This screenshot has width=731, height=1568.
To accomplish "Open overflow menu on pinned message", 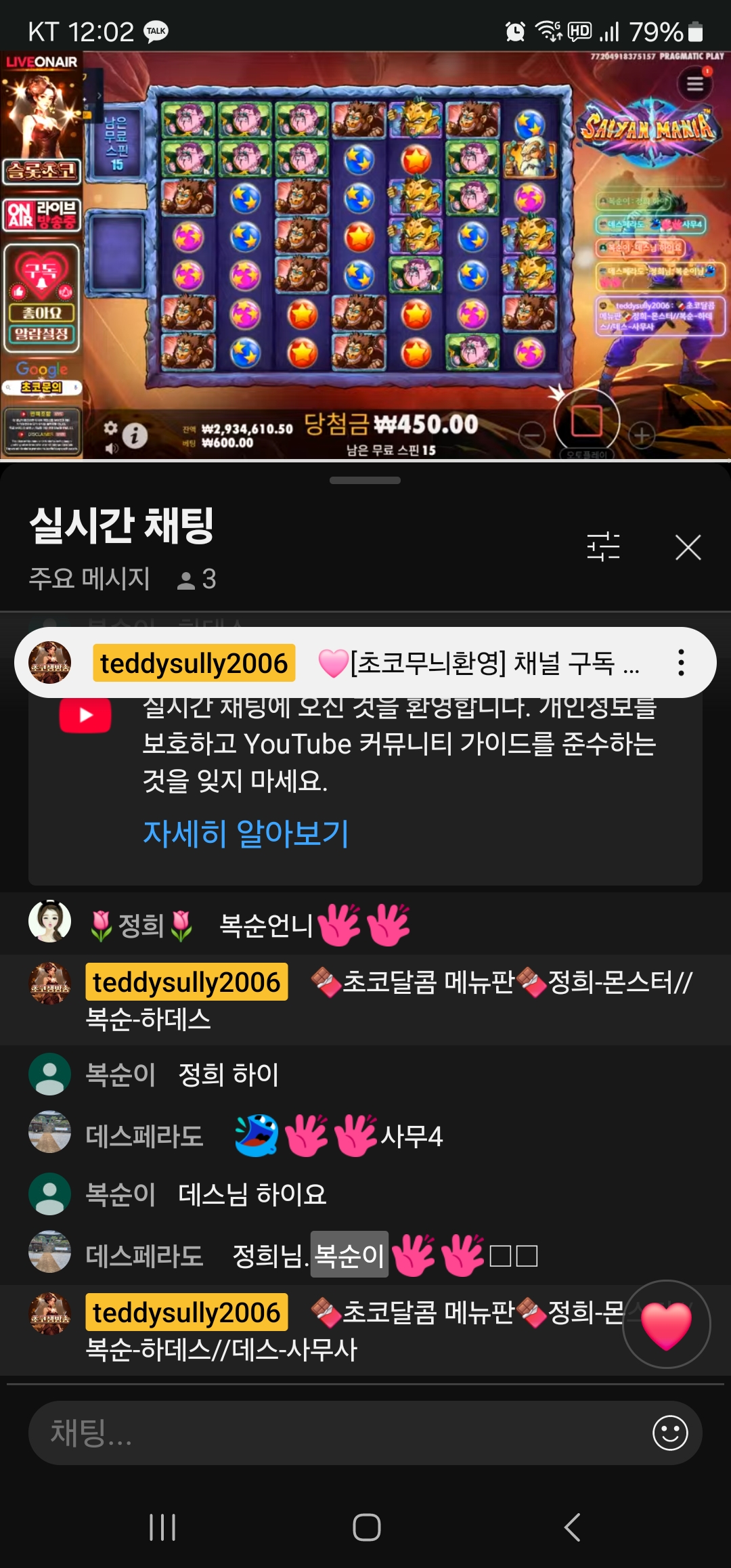I will click(x=681, y=663).
